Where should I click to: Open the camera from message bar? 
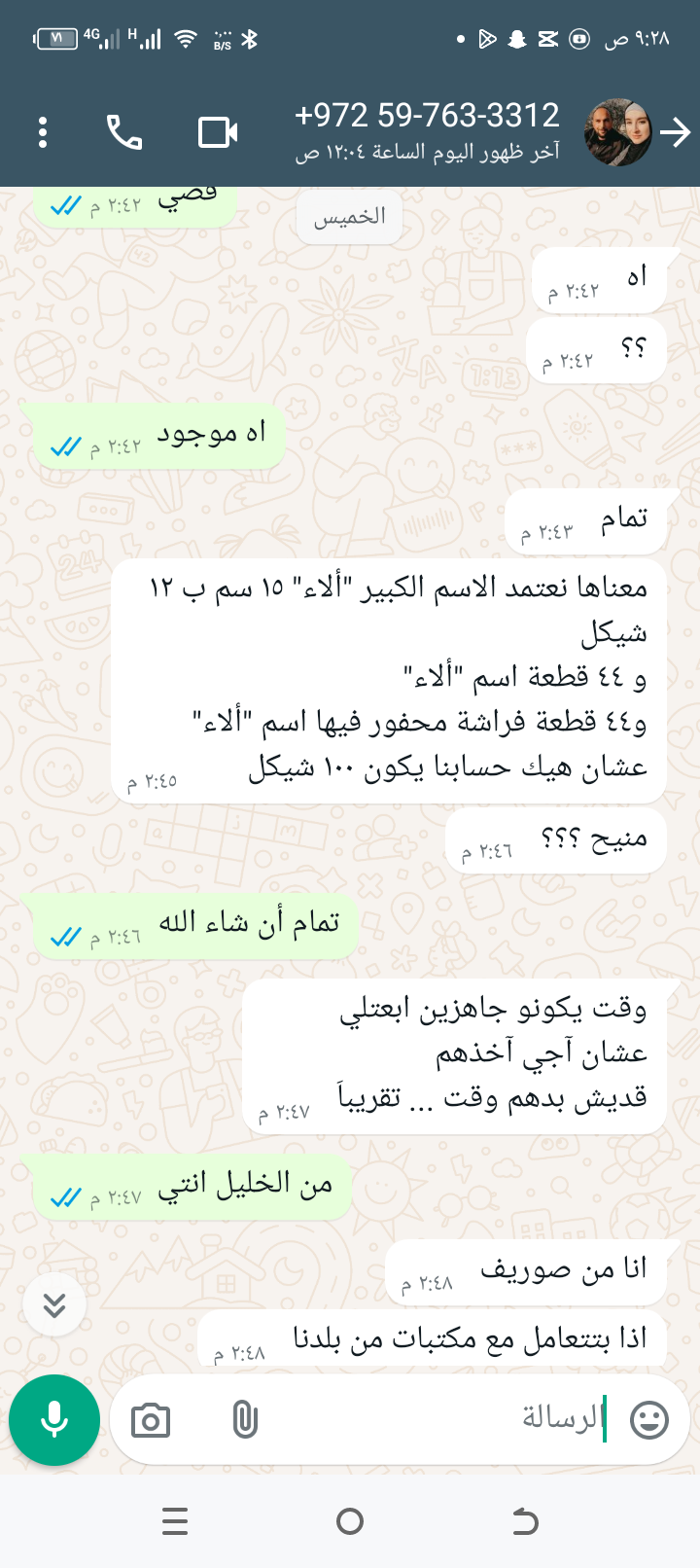coord(151,1421)
